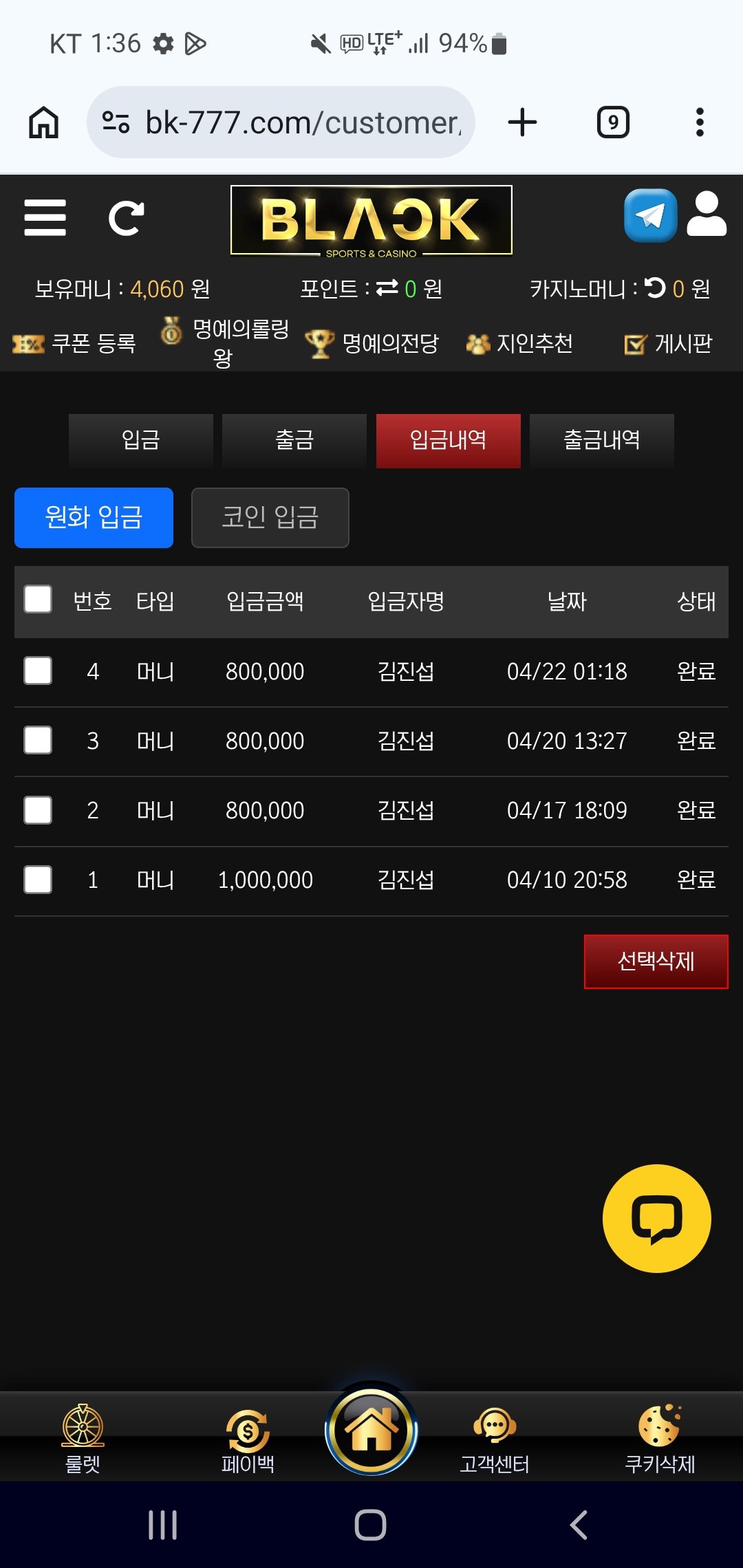Switch to the 입금 tab
743x1568 pixels.
(x=140, y=440)
